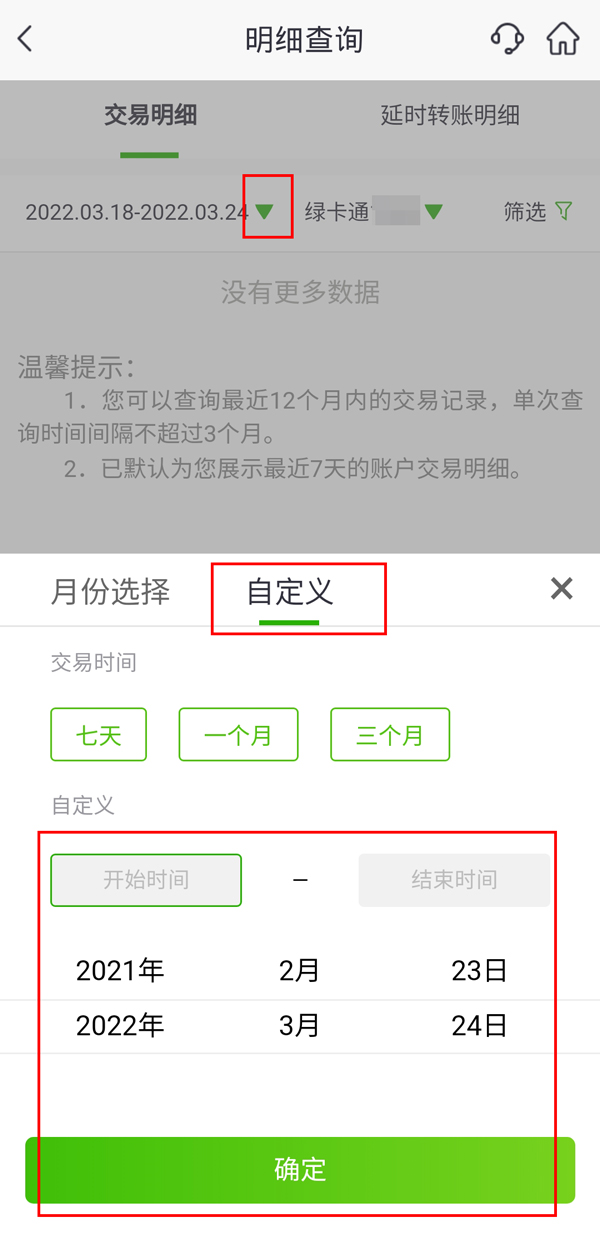Choose the 一个月 quick range
Viewport: 600px width, 1240px height.
click(238, 735)
